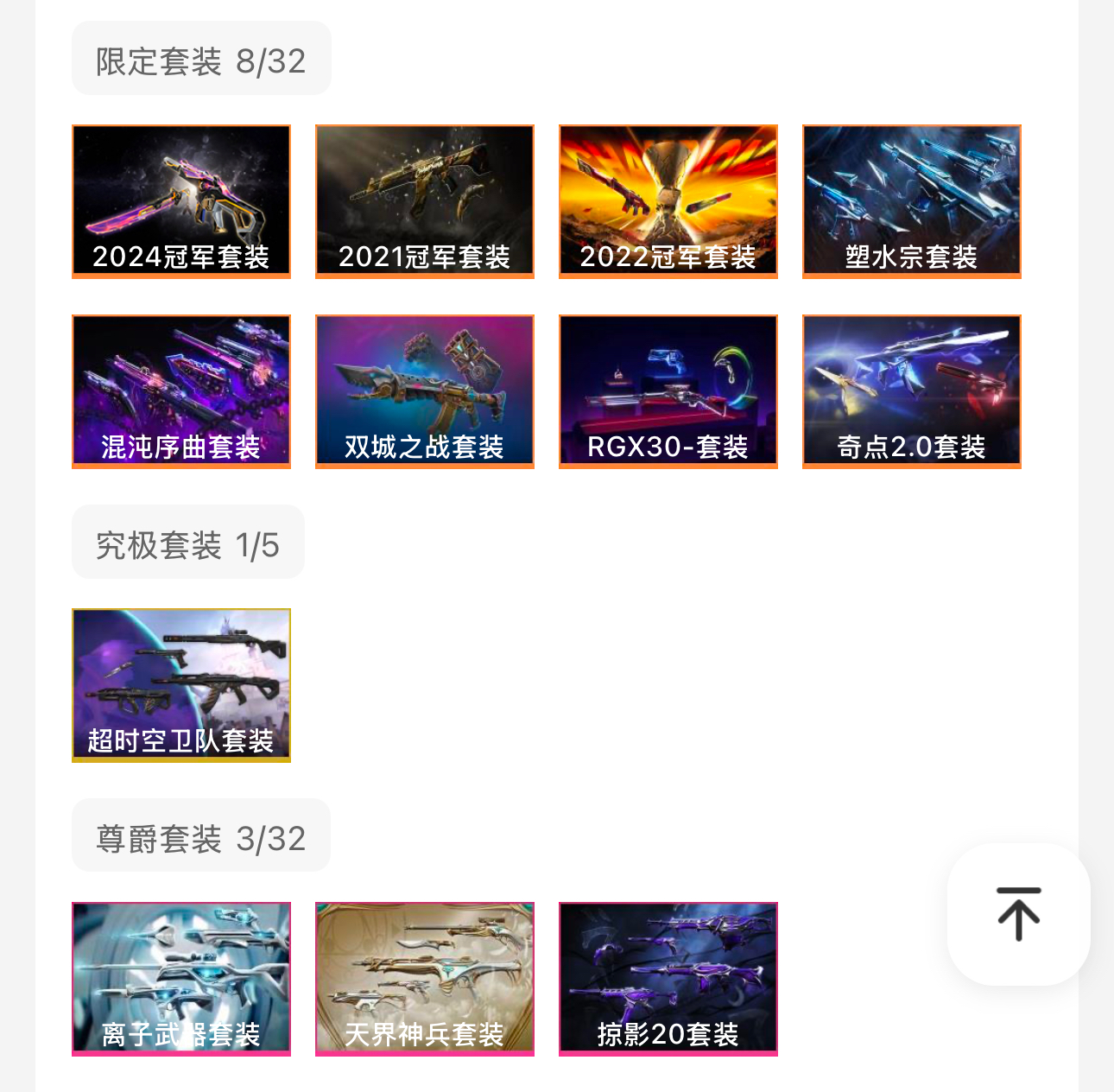Open the 掠影20套装 tile
Screen dimensions: 1114x1092
click(x=668, y=979)
